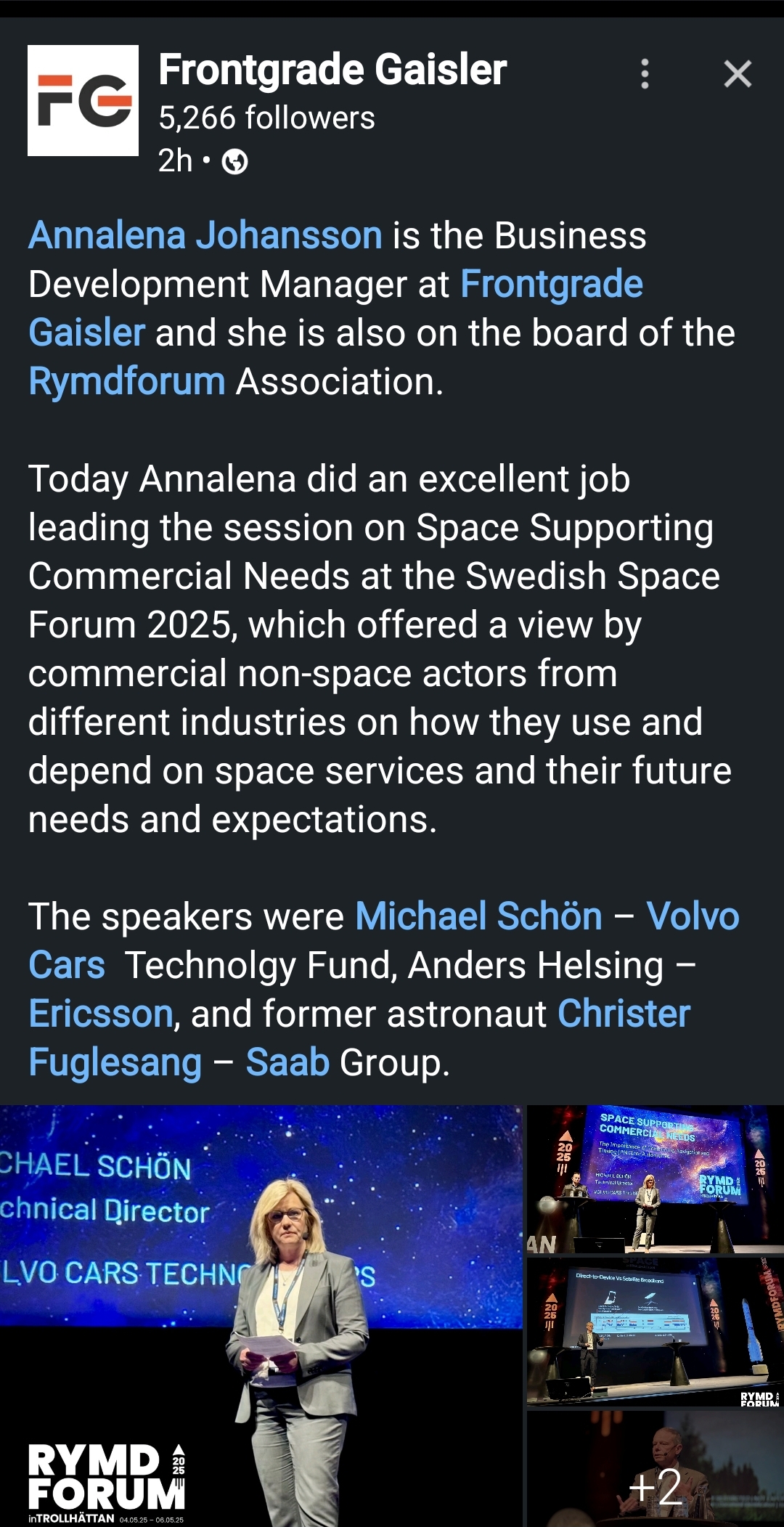Open the Direct-to-Device slide photo

coord(655,1332)
